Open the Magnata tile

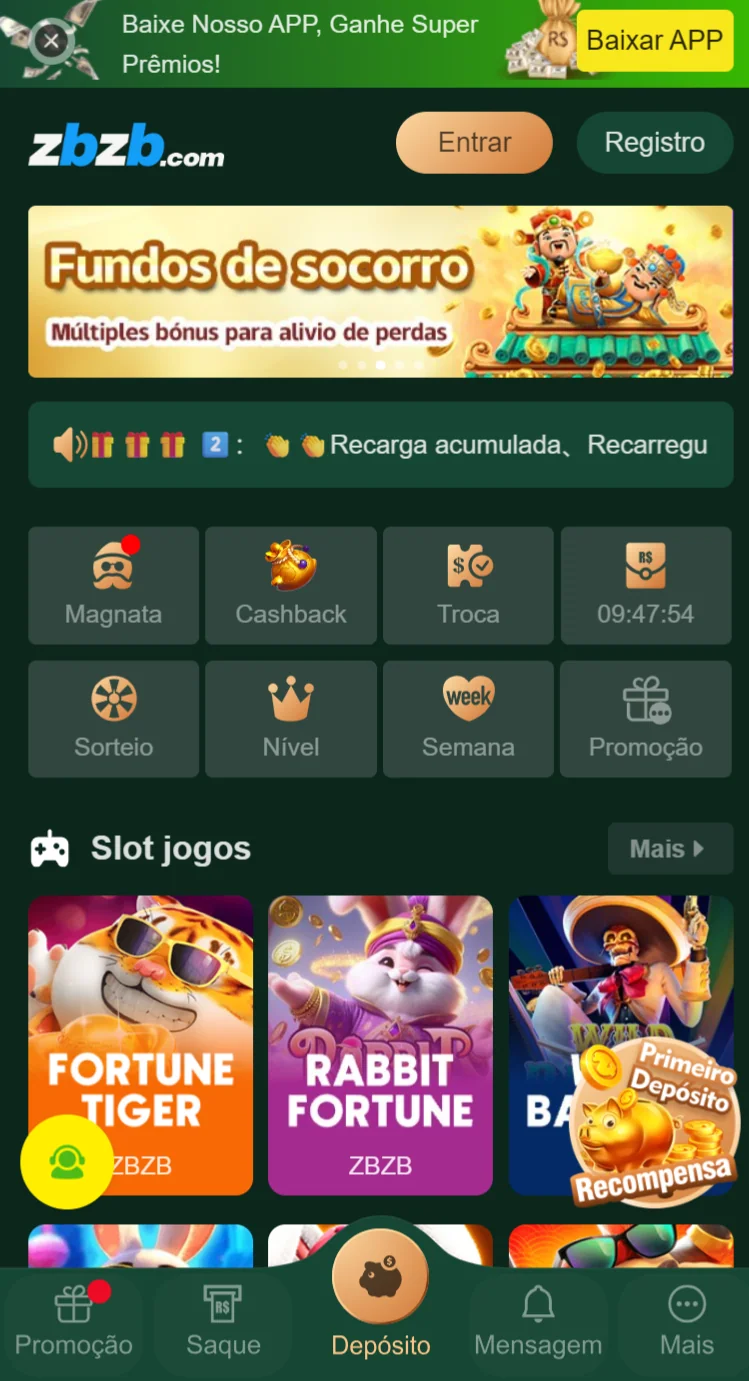[113, 586]
